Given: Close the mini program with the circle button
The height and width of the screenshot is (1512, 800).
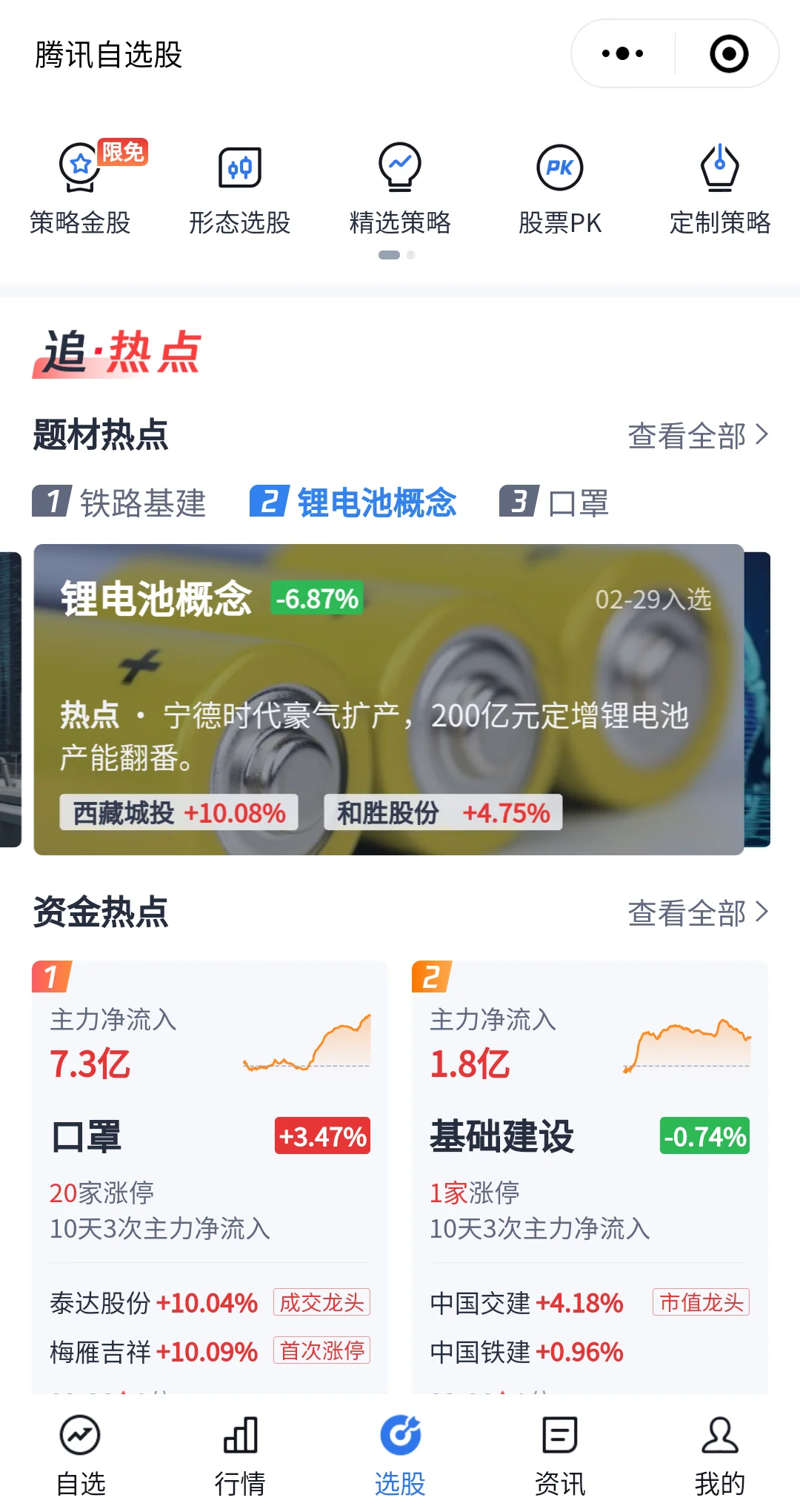Looking at the screenshot, I should pyautogui.click(x=729, y=54).
